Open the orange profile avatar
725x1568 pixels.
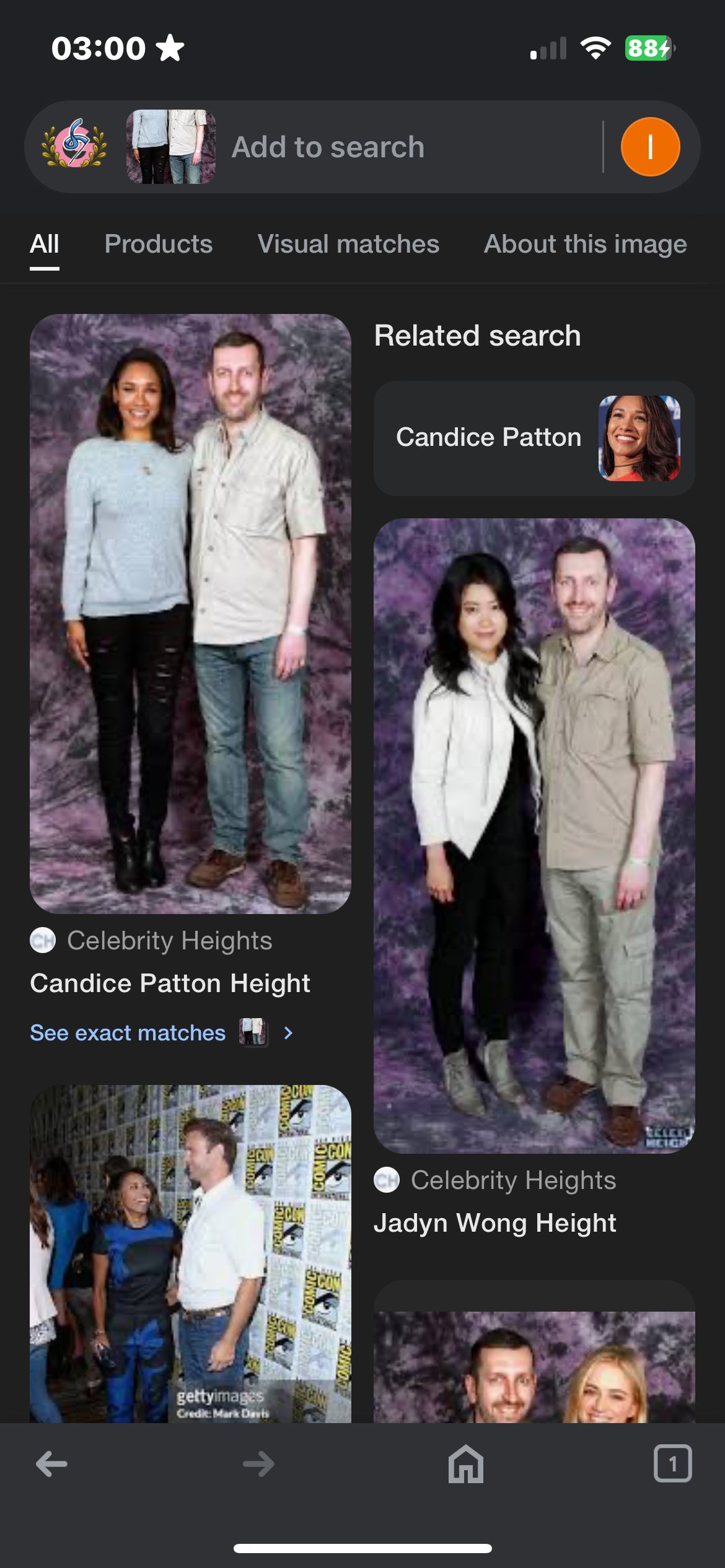[x=650, y=147]
